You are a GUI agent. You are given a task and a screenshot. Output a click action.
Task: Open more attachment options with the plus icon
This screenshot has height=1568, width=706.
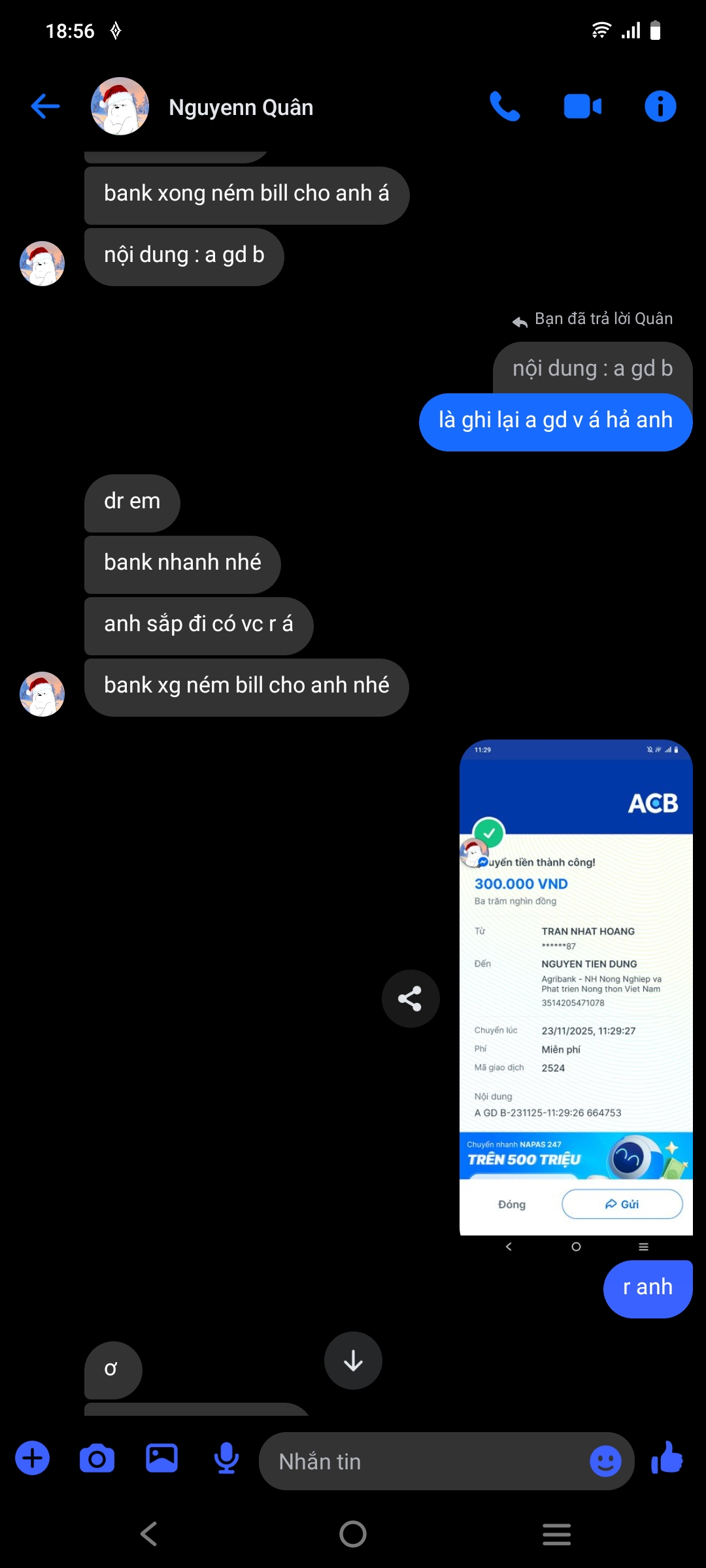pyautogui.click(x=33, y=1458)
